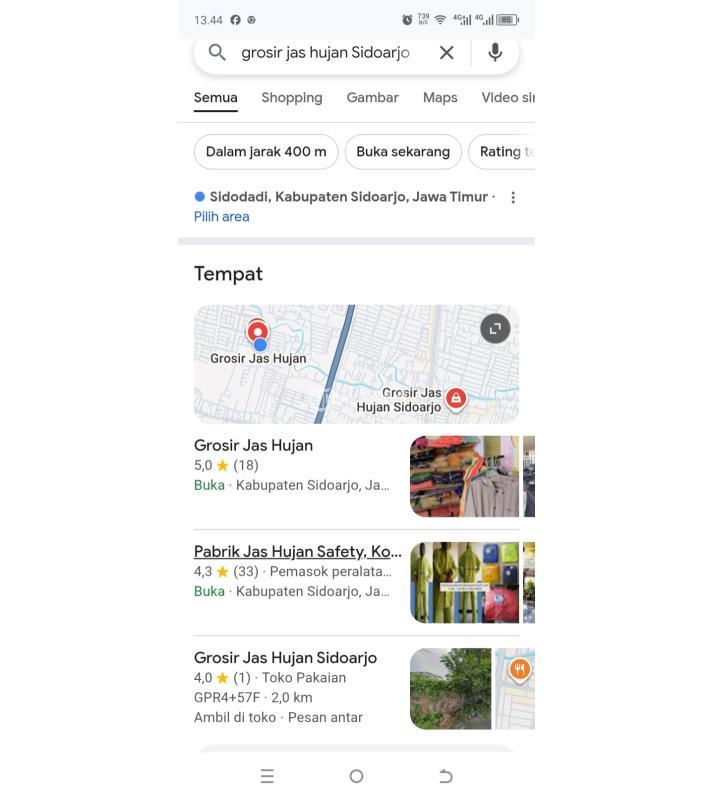Go to the home screen
The width and height of the screenshot is (714, 800).
point(356,776)
